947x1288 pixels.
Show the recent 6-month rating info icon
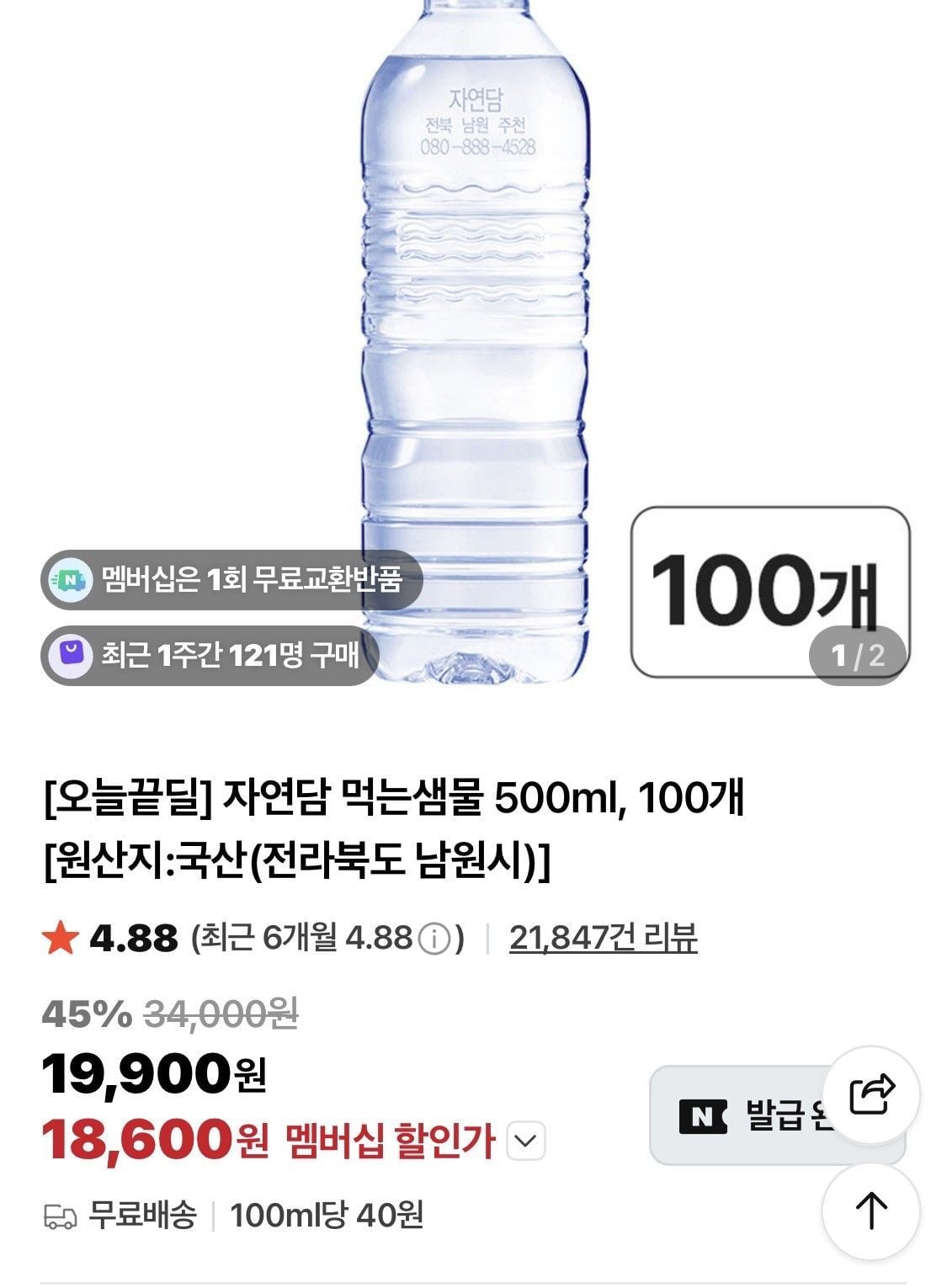[434, 939]
